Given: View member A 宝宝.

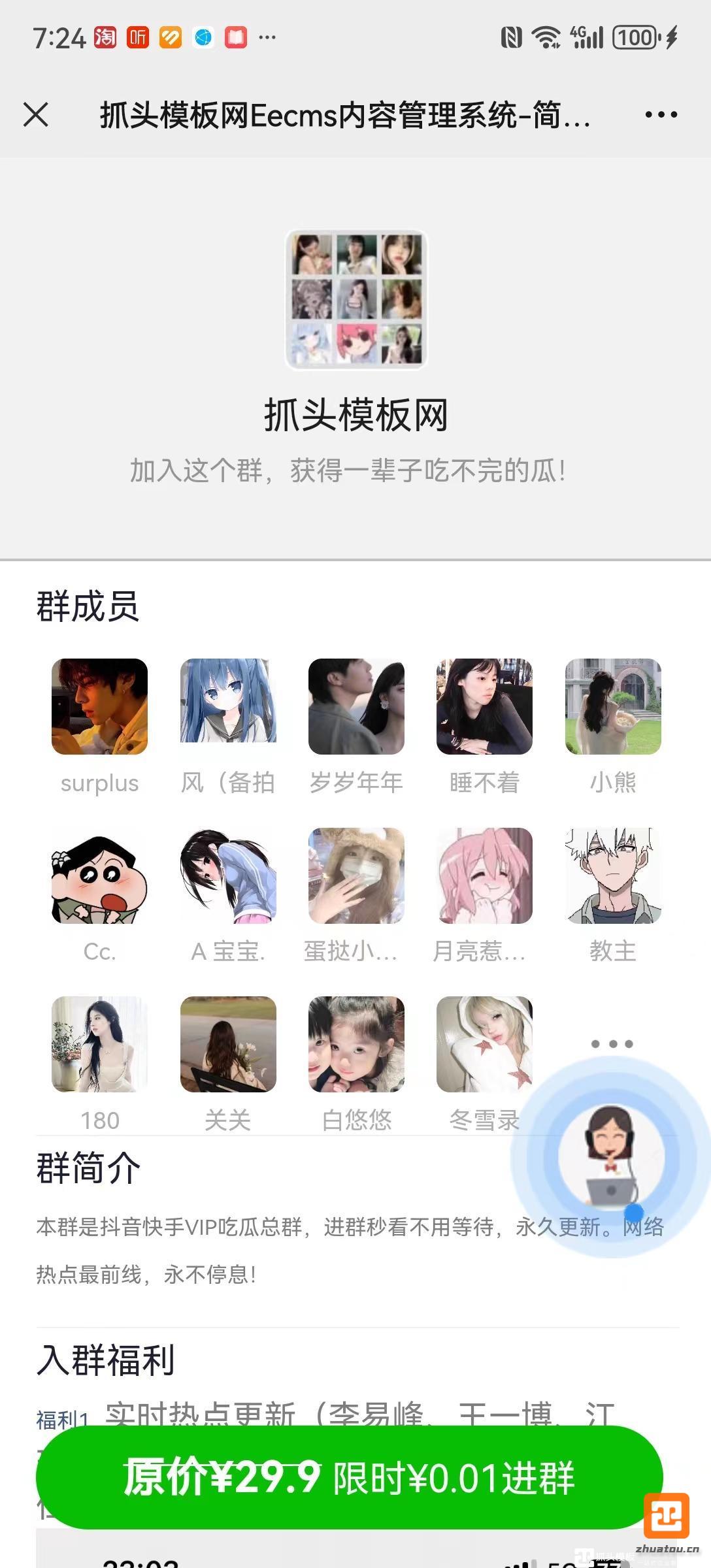Looking at the screenshot, I should [x=228, y=875].
